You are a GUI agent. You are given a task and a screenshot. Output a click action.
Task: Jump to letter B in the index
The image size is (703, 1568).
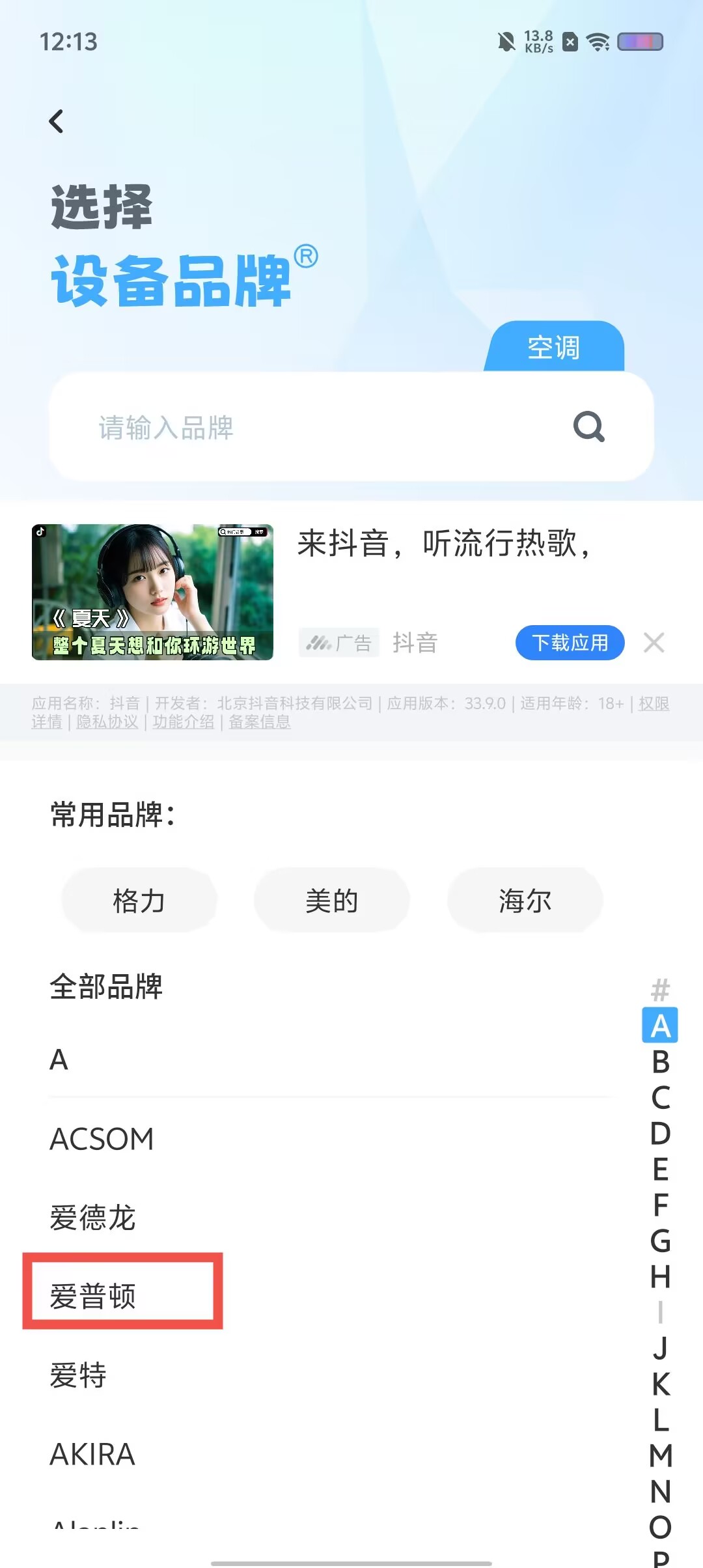point(660,1062)
